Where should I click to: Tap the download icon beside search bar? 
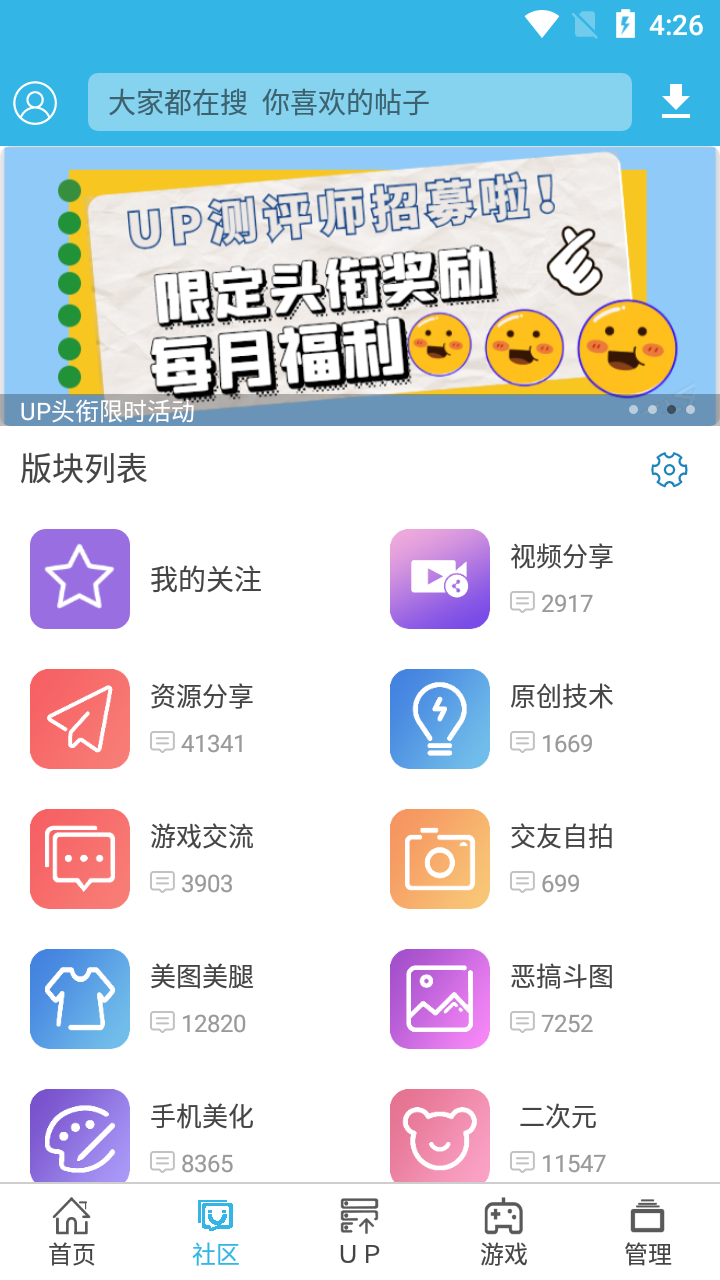tap(676, 102)
